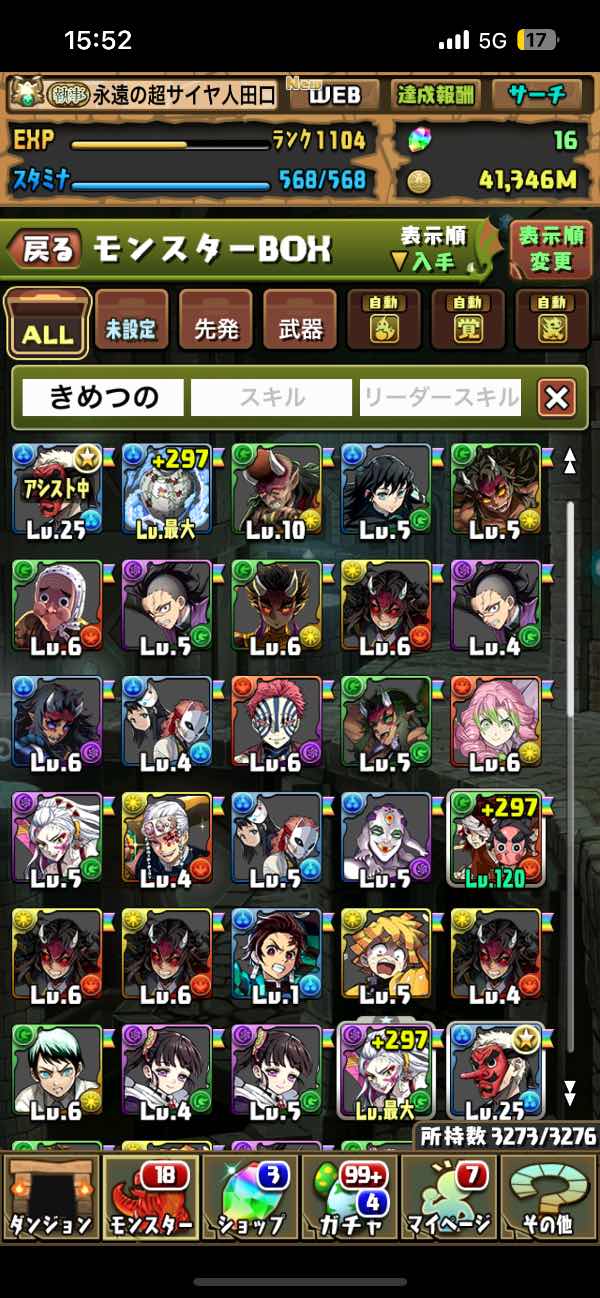Viewport: 600px width, 1298px height.
Task: Switch to the 先発 tab
Action: (215, 324)
